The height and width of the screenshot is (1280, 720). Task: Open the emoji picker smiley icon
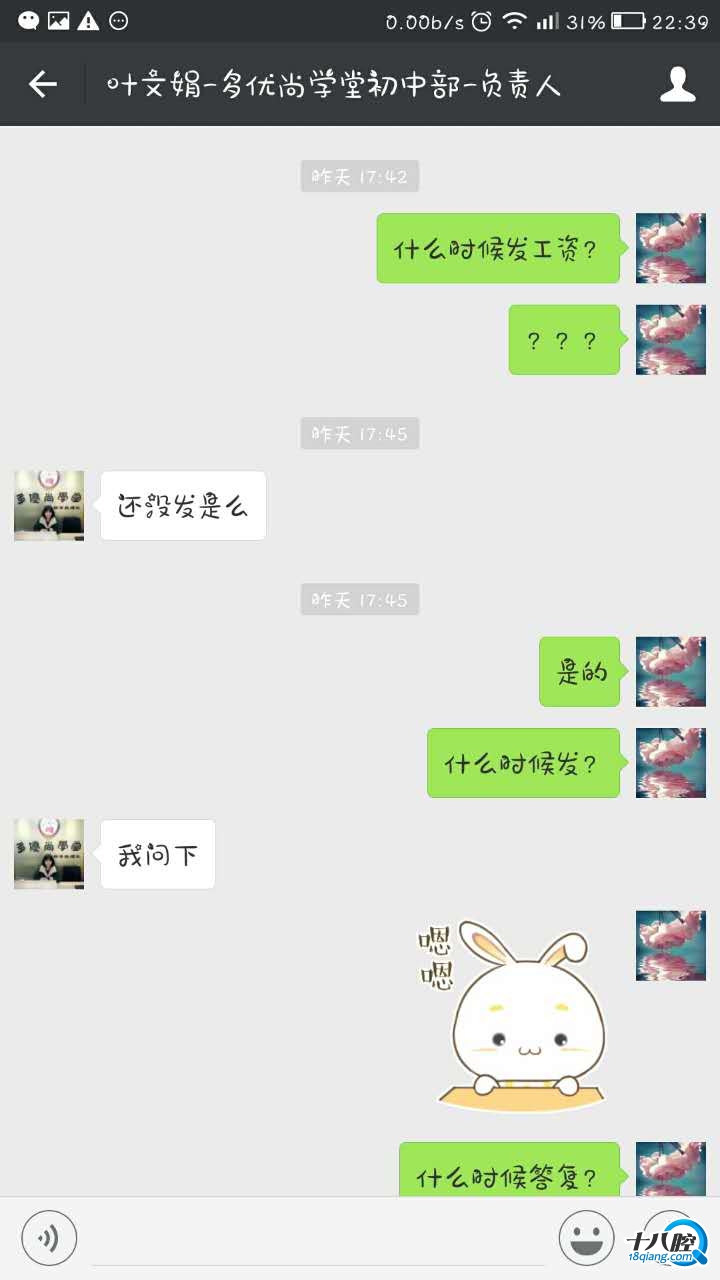coord(586,1237)
